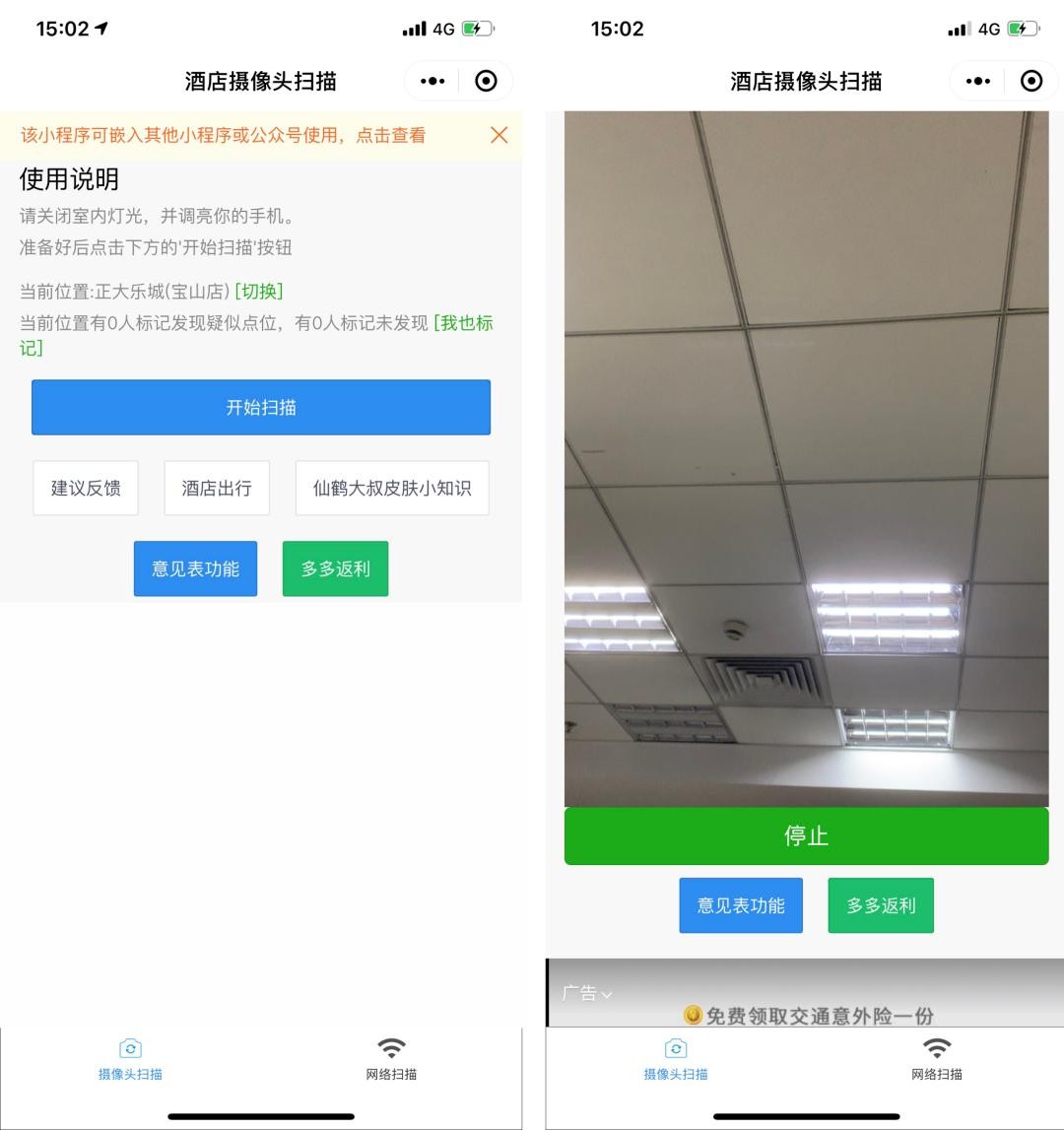Open 仙鹤大叔皮肤小知识
The image size is (1064, 1130).
[x=392, y=488]
